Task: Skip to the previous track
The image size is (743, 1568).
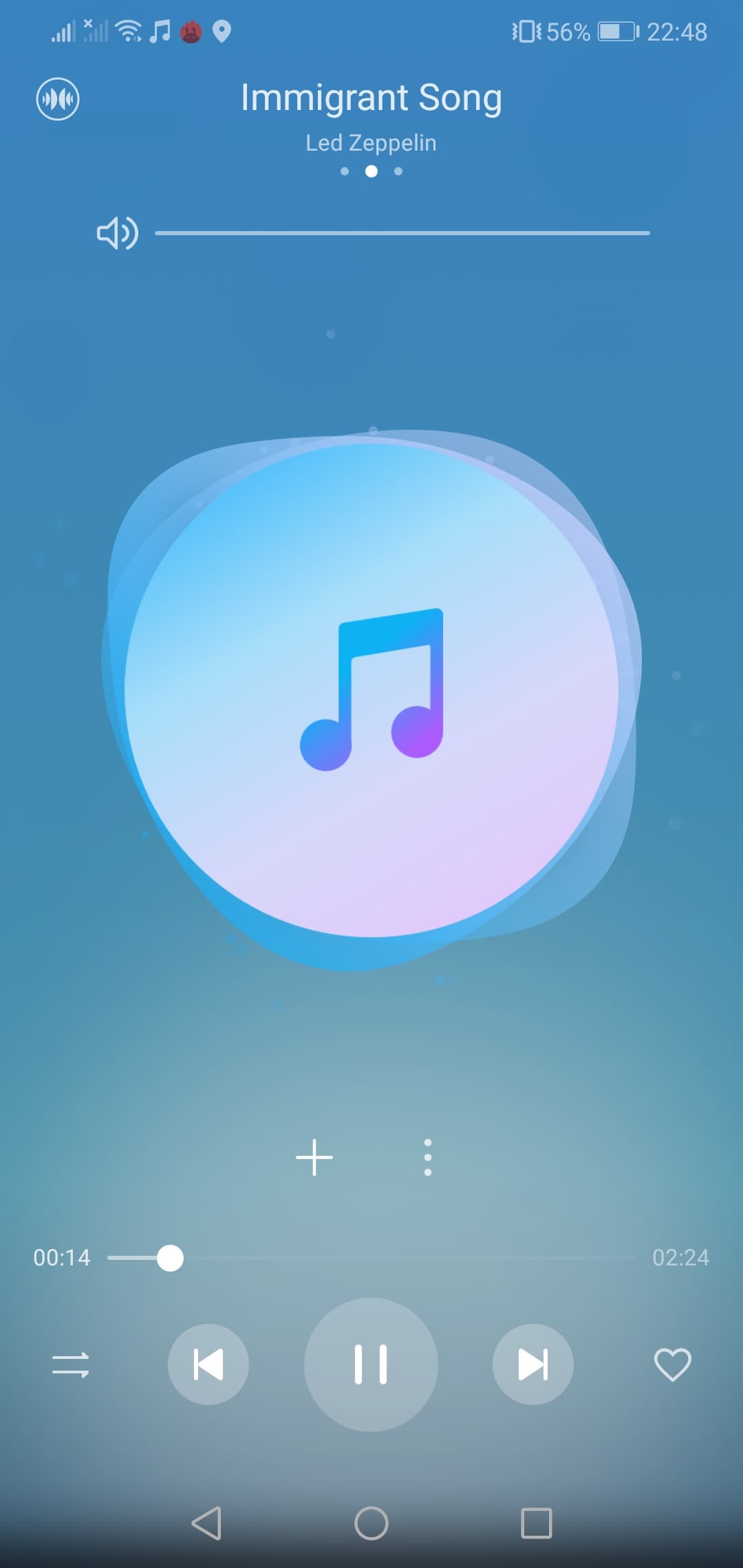Action: click(208, 1364)
